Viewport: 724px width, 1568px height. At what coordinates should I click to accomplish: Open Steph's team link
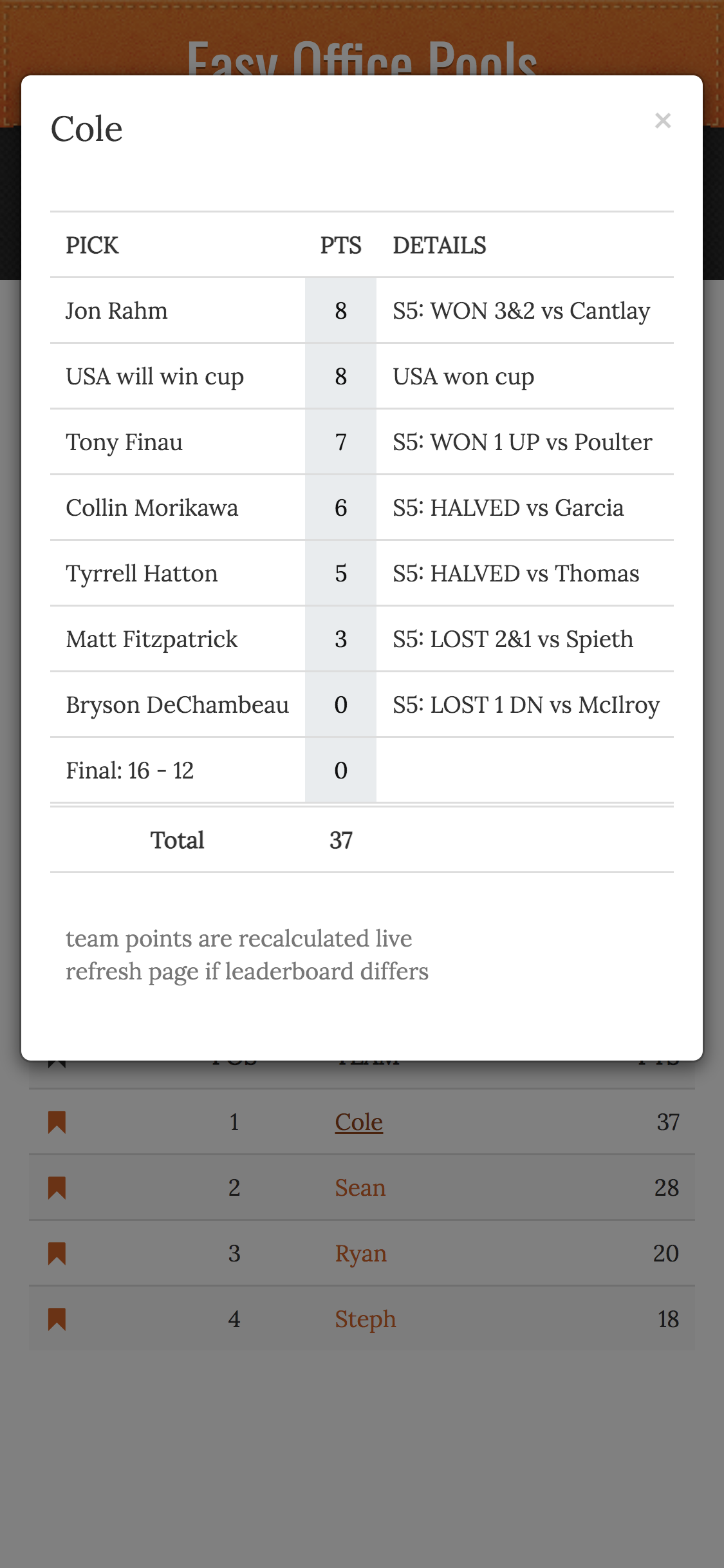click(365, 1319)
